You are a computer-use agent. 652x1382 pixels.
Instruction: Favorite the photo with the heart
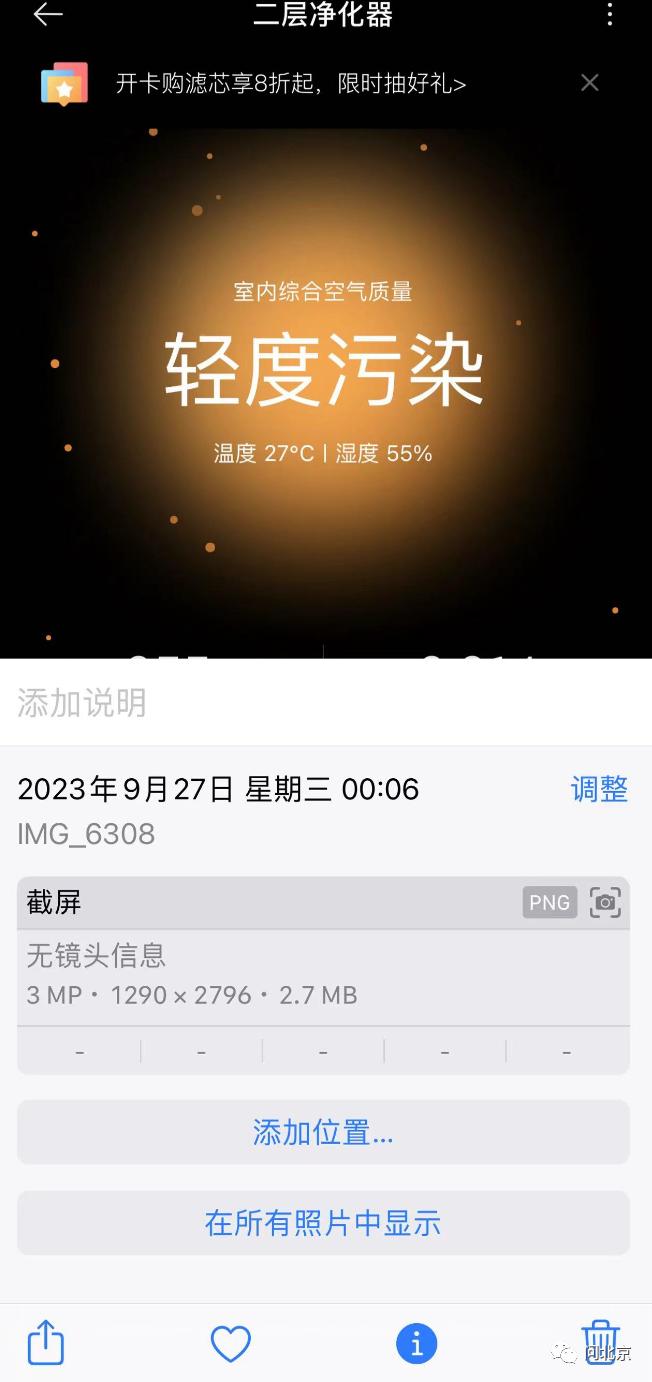pos(231,1343)
